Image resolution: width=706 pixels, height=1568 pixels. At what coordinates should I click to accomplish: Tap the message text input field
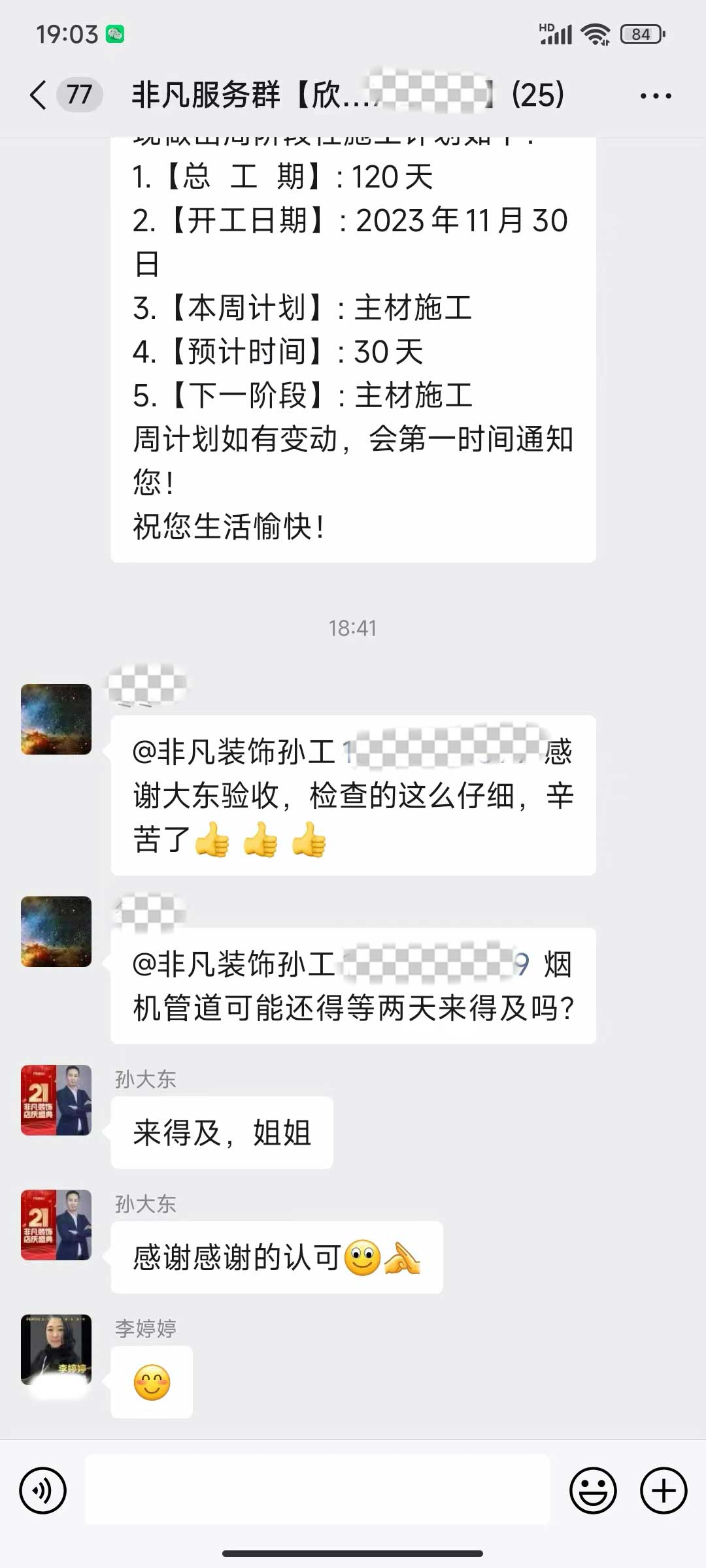tap(318, 1490)
